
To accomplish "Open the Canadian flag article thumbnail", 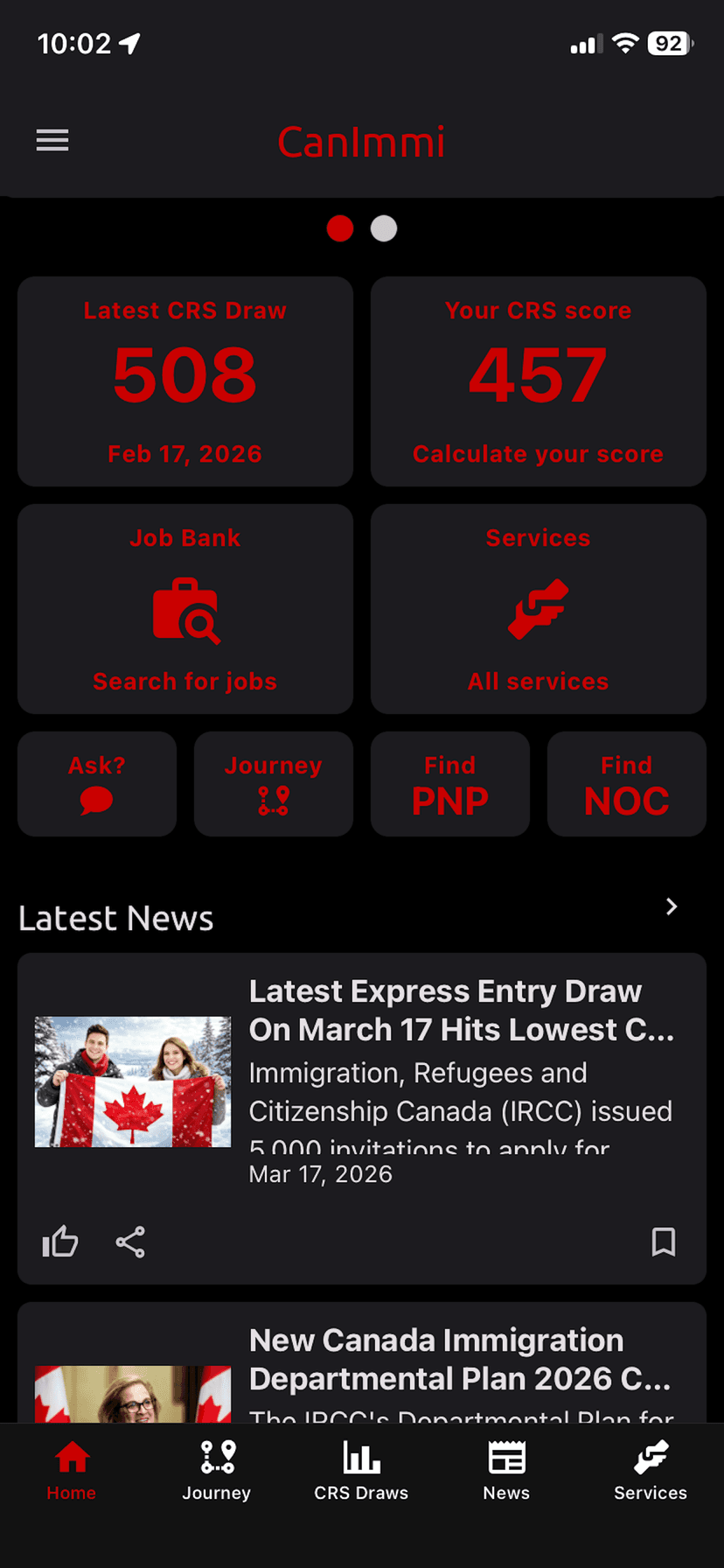I will click(x=132, y=1081).
